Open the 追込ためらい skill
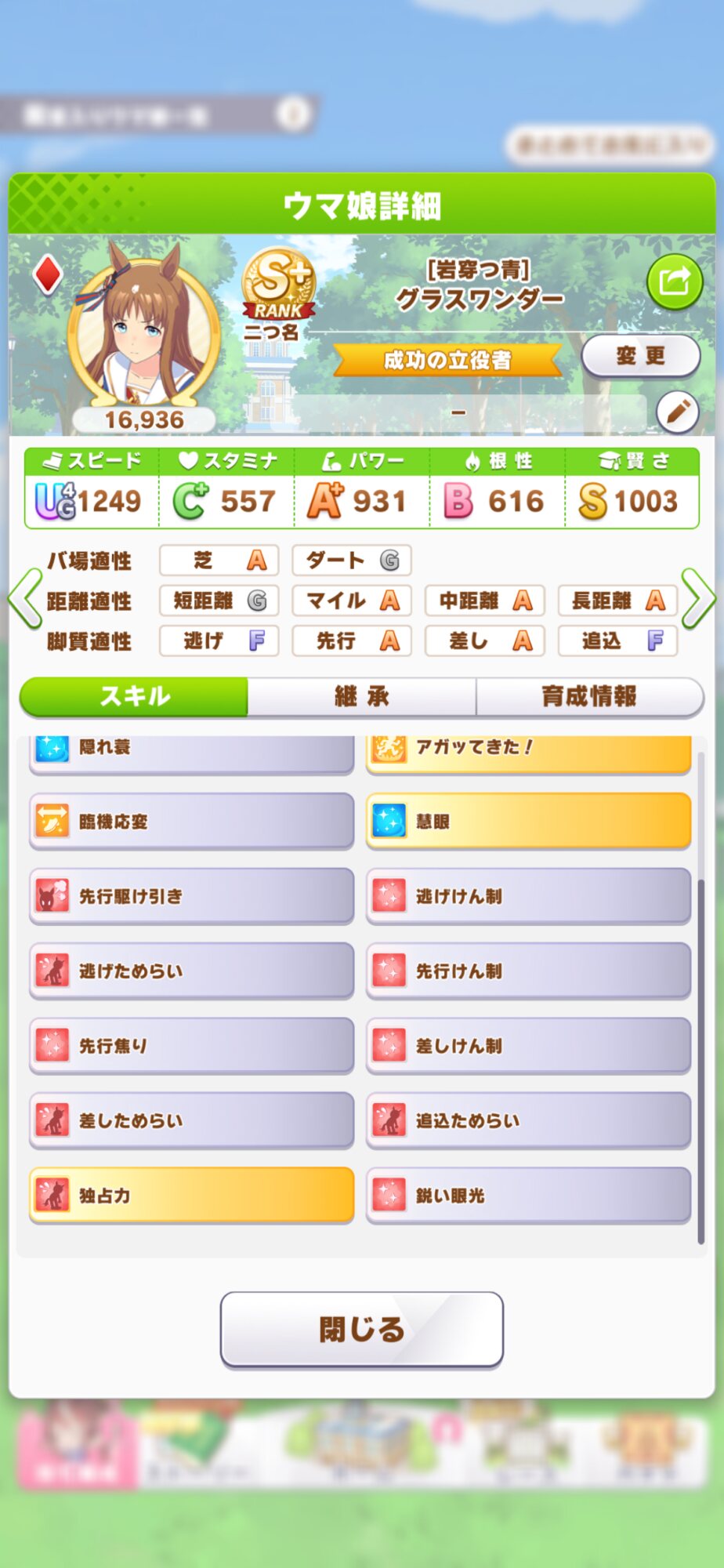This screenshot has width=724, height=1568. coord(528,1120)
